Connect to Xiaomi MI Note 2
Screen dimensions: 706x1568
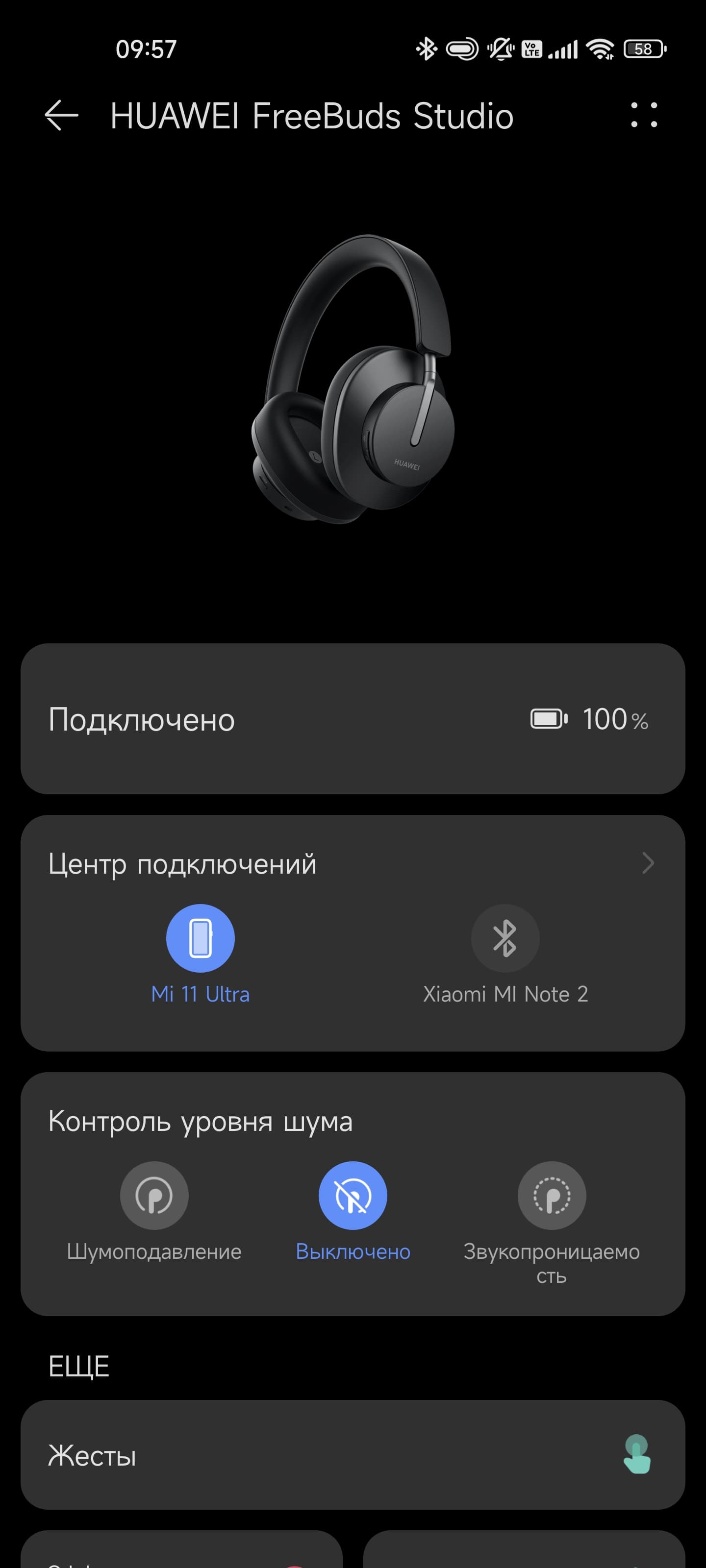coord(505,939)
